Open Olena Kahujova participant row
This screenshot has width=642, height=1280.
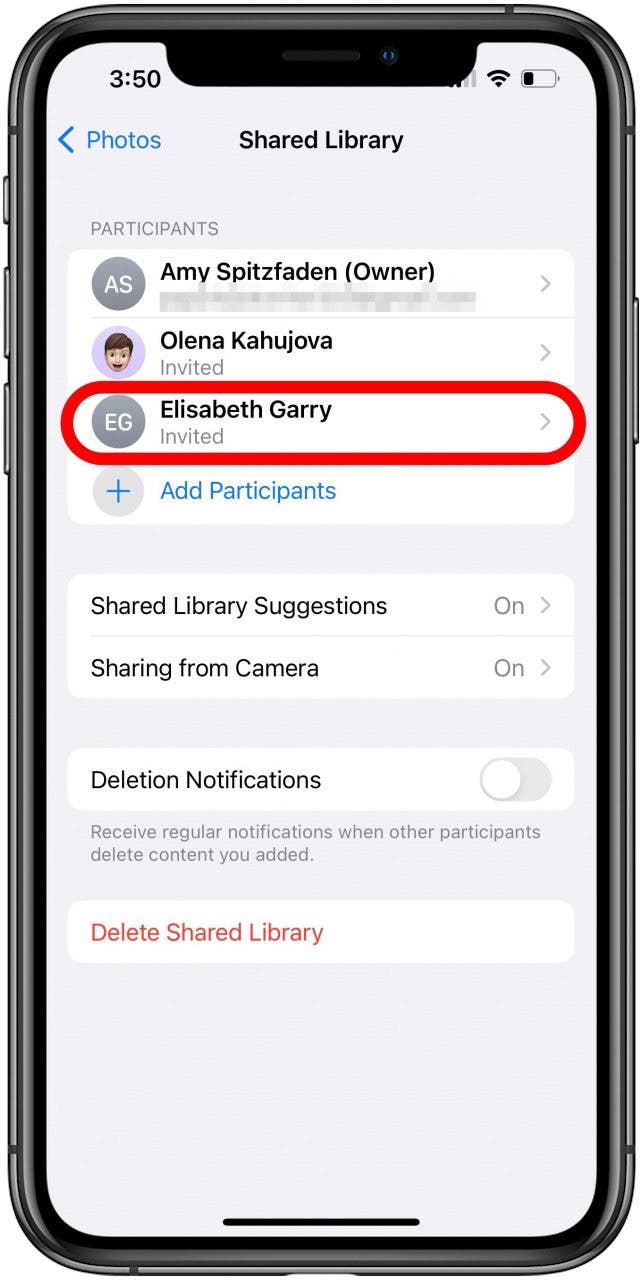tap(320, 353)
